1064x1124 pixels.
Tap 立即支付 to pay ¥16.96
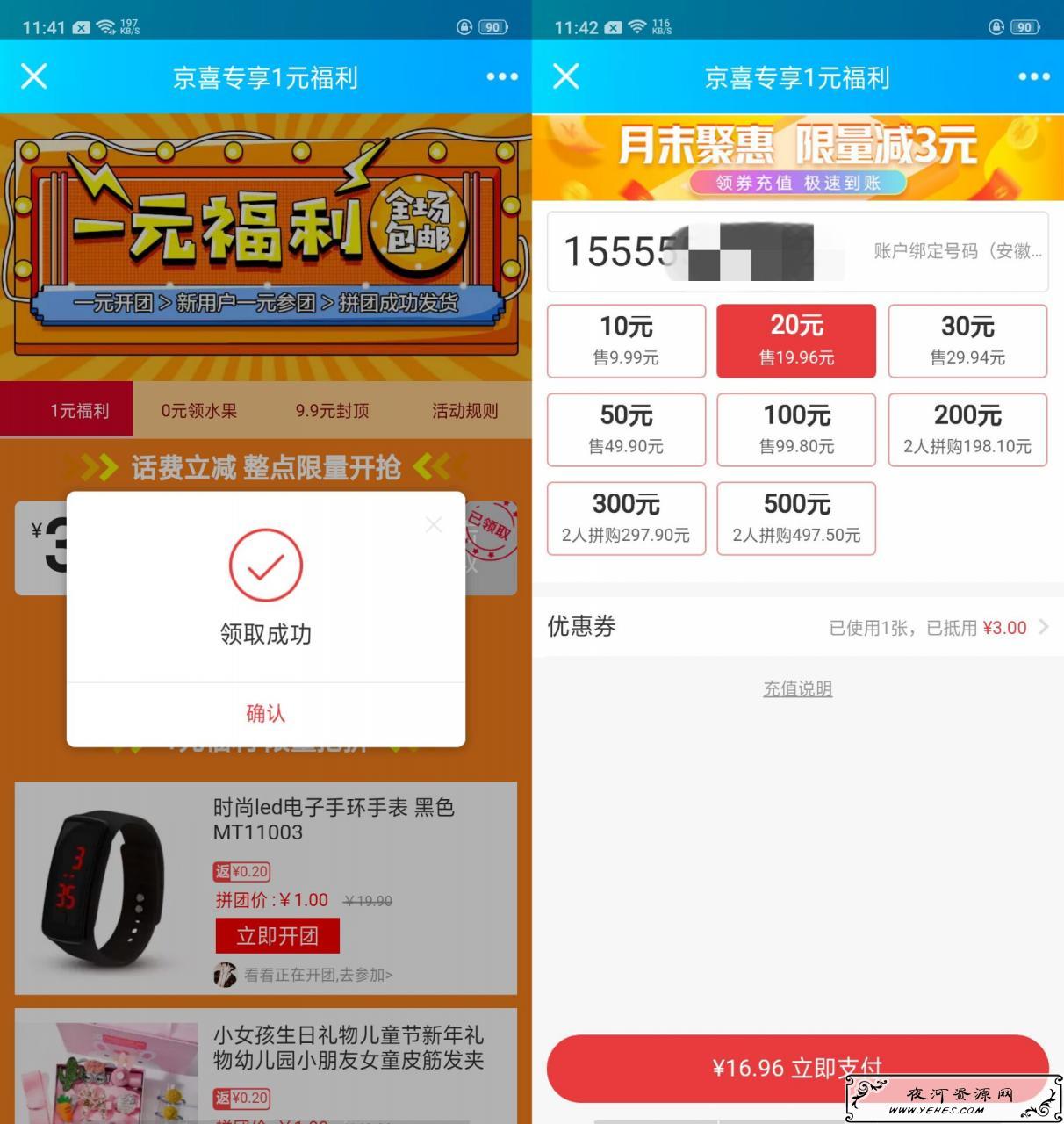coord(797,1068)
